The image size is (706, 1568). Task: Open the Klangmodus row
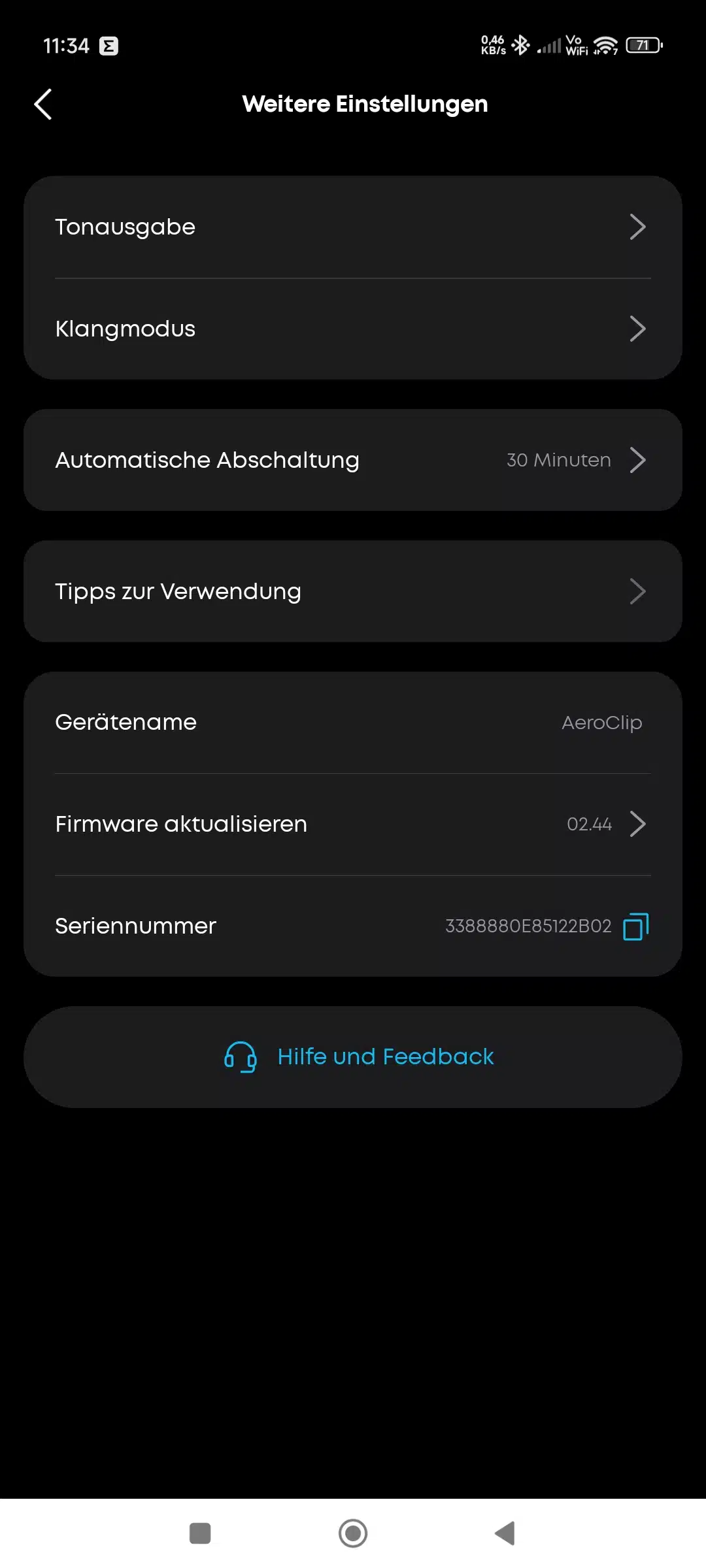[x=353, y=329]
